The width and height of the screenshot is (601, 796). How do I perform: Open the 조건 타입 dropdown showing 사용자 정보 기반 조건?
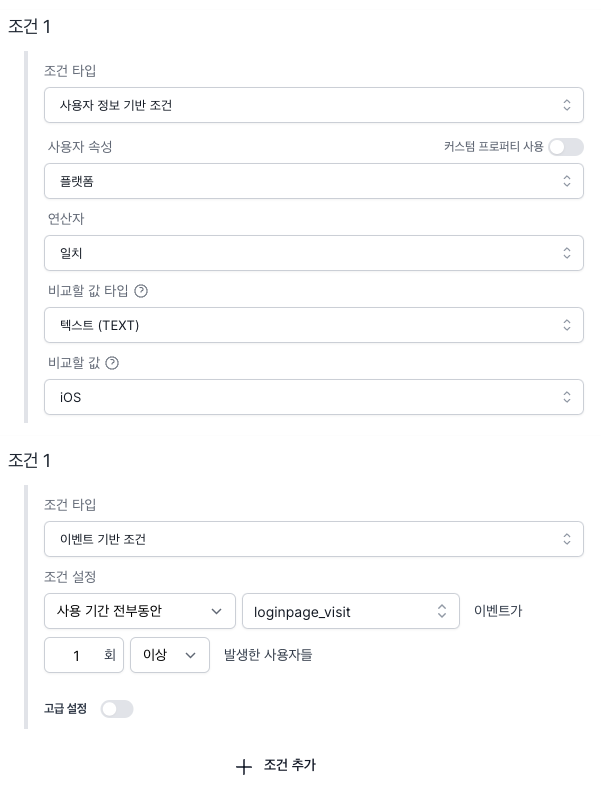point(313,105)
